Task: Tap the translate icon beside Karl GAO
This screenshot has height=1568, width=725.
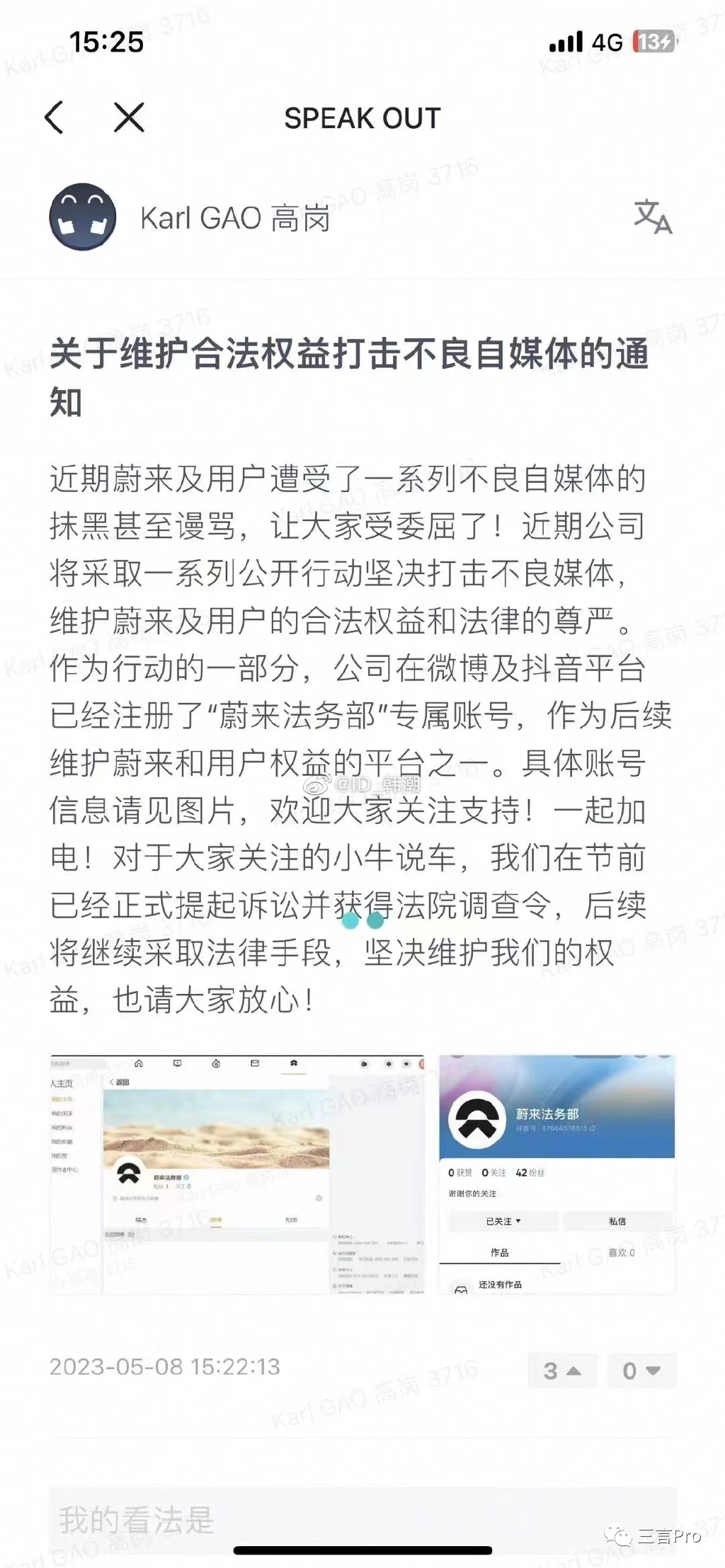Action: (652, 217)
